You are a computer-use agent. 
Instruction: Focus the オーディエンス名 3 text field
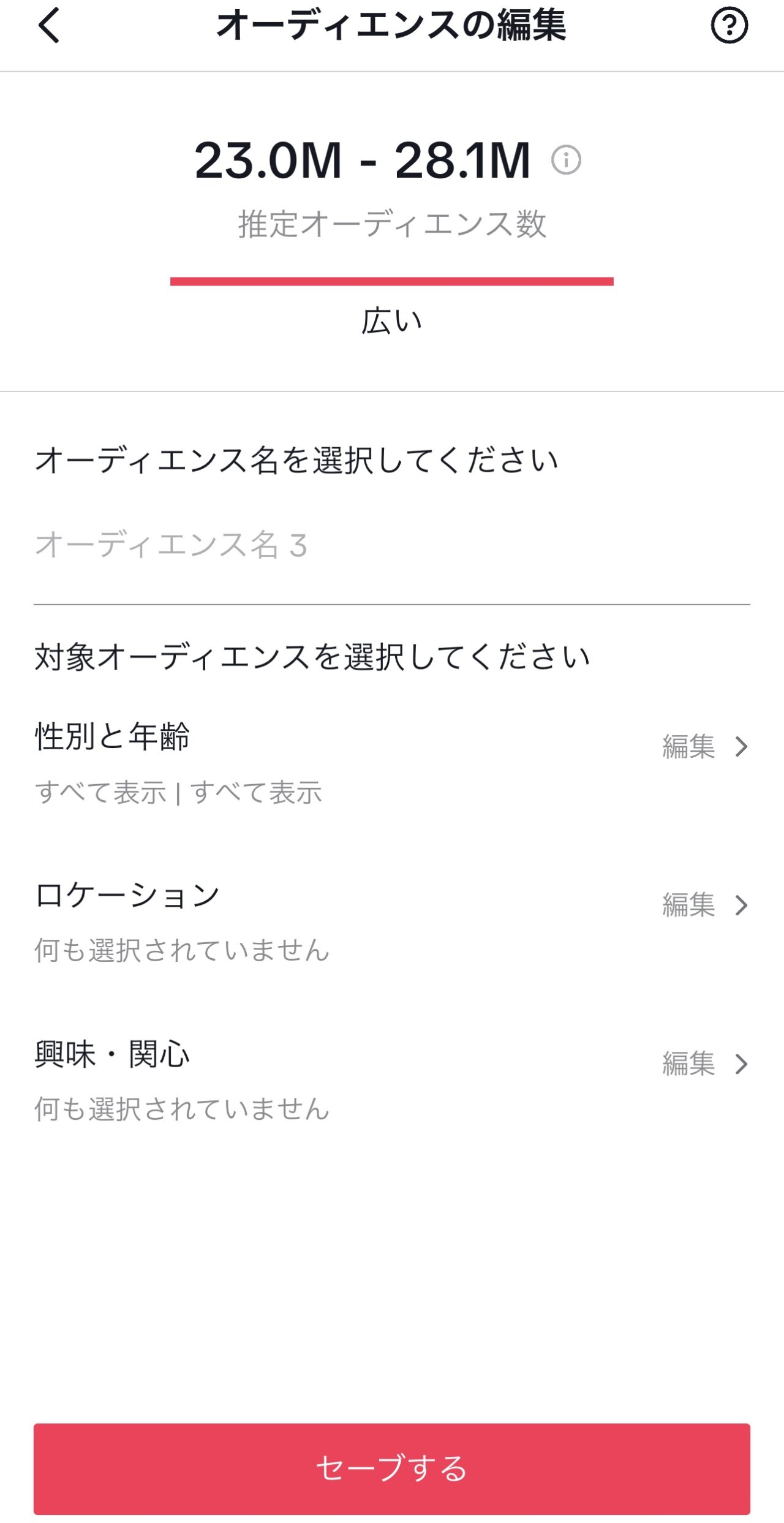point(392,545)
